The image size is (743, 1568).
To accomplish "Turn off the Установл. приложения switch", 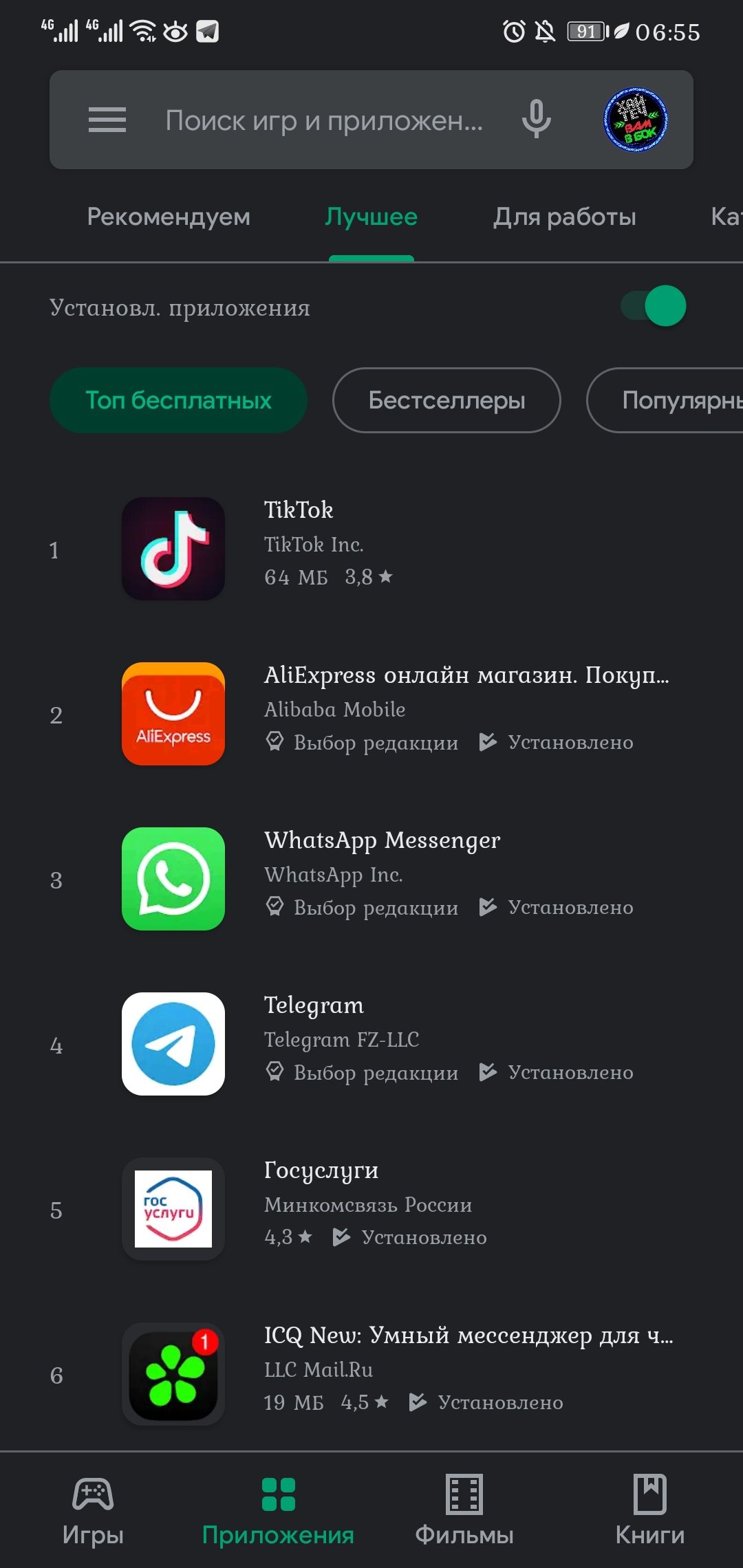I will coord(654,306).
